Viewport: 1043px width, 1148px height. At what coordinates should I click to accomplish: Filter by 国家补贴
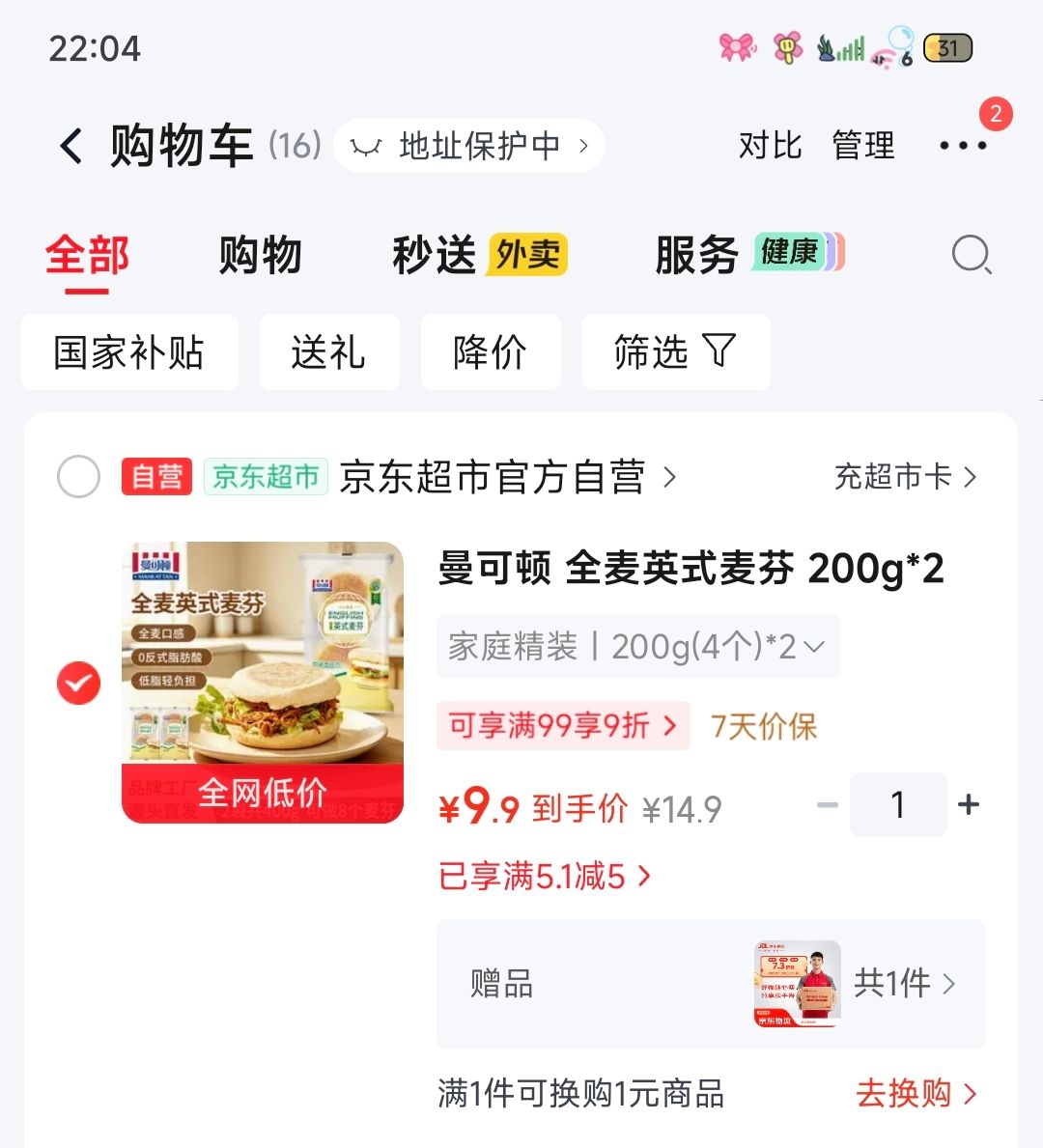click(x=129, y=352)
